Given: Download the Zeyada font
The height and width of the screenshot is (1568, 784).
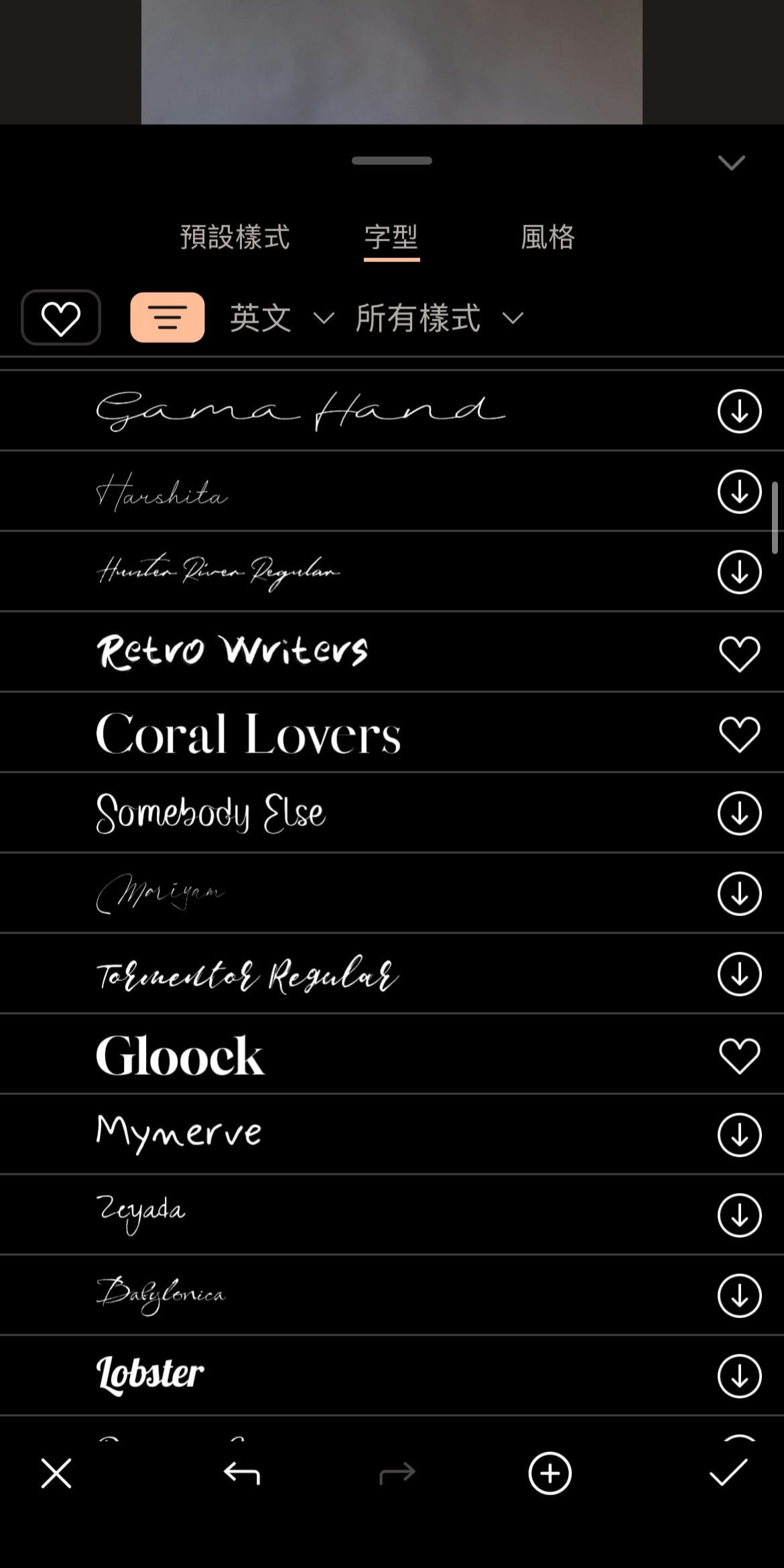Looking at the screenshot, I should click(x=739, y=1216).
